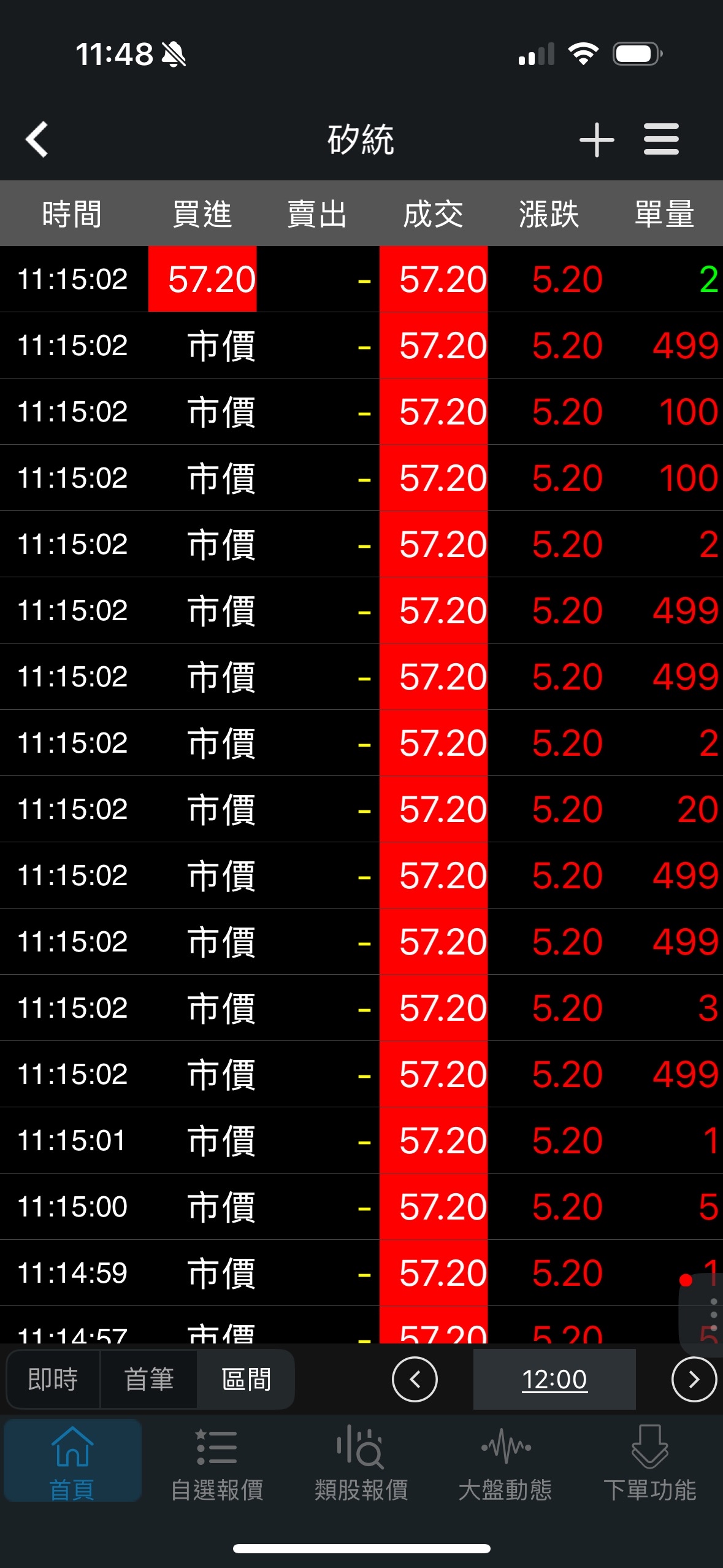This screenshot has height=1568, width=723.
Task: Add 矽統 with the plus icon
Action: pyautogui.click(x=596, y=140)
